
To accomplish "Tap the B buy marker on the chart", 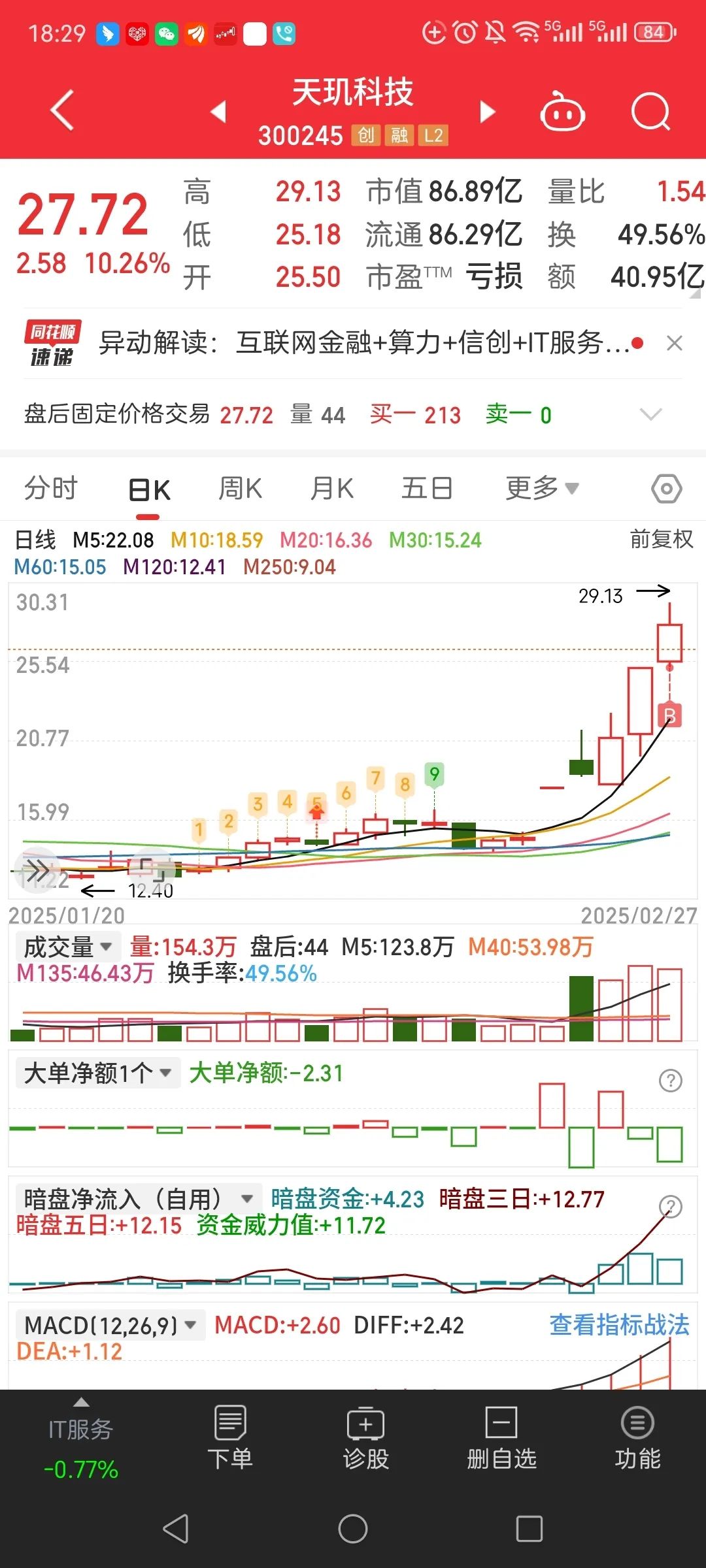I will coord(669,715).
